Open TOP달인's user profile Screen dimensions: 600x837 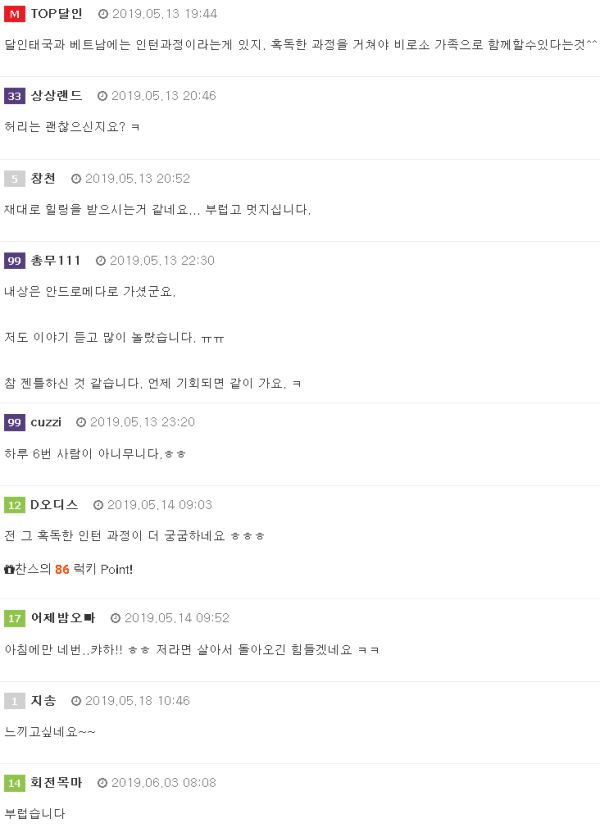56,14
